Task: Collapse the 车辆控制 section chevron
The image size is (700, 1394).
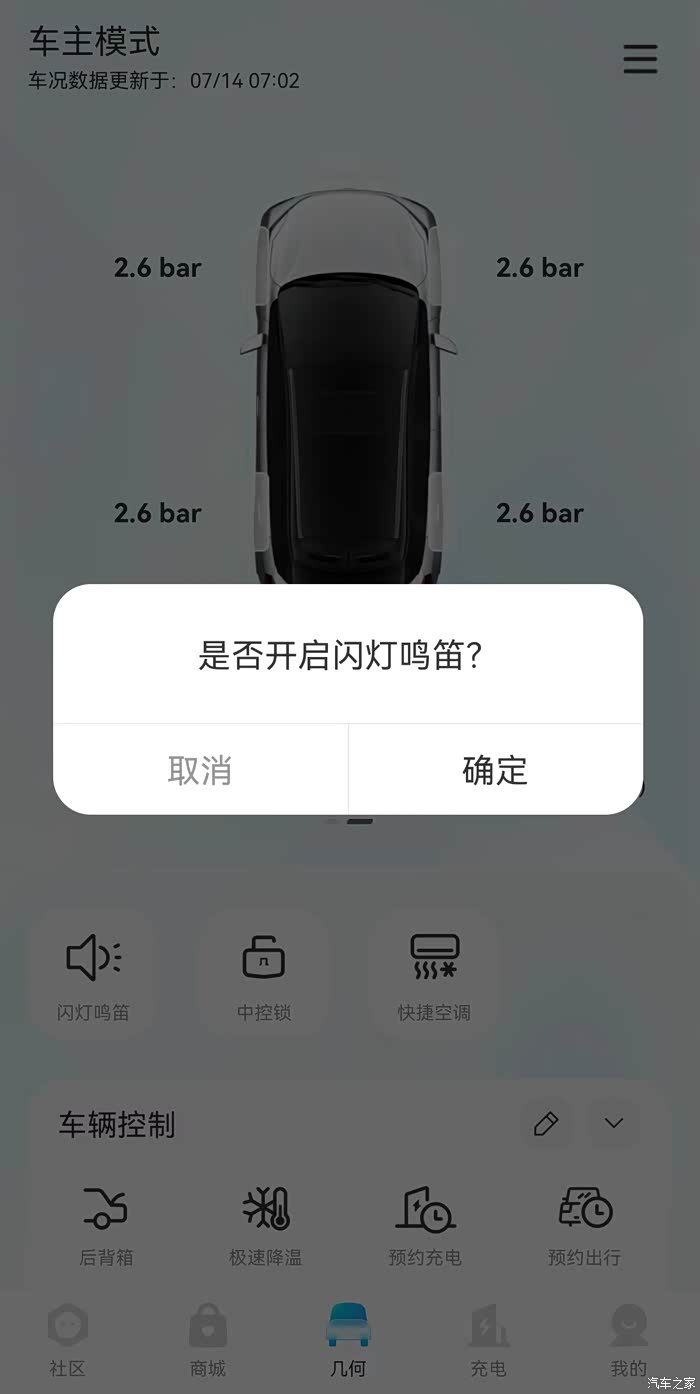Action: click(x=614, y=1124)
